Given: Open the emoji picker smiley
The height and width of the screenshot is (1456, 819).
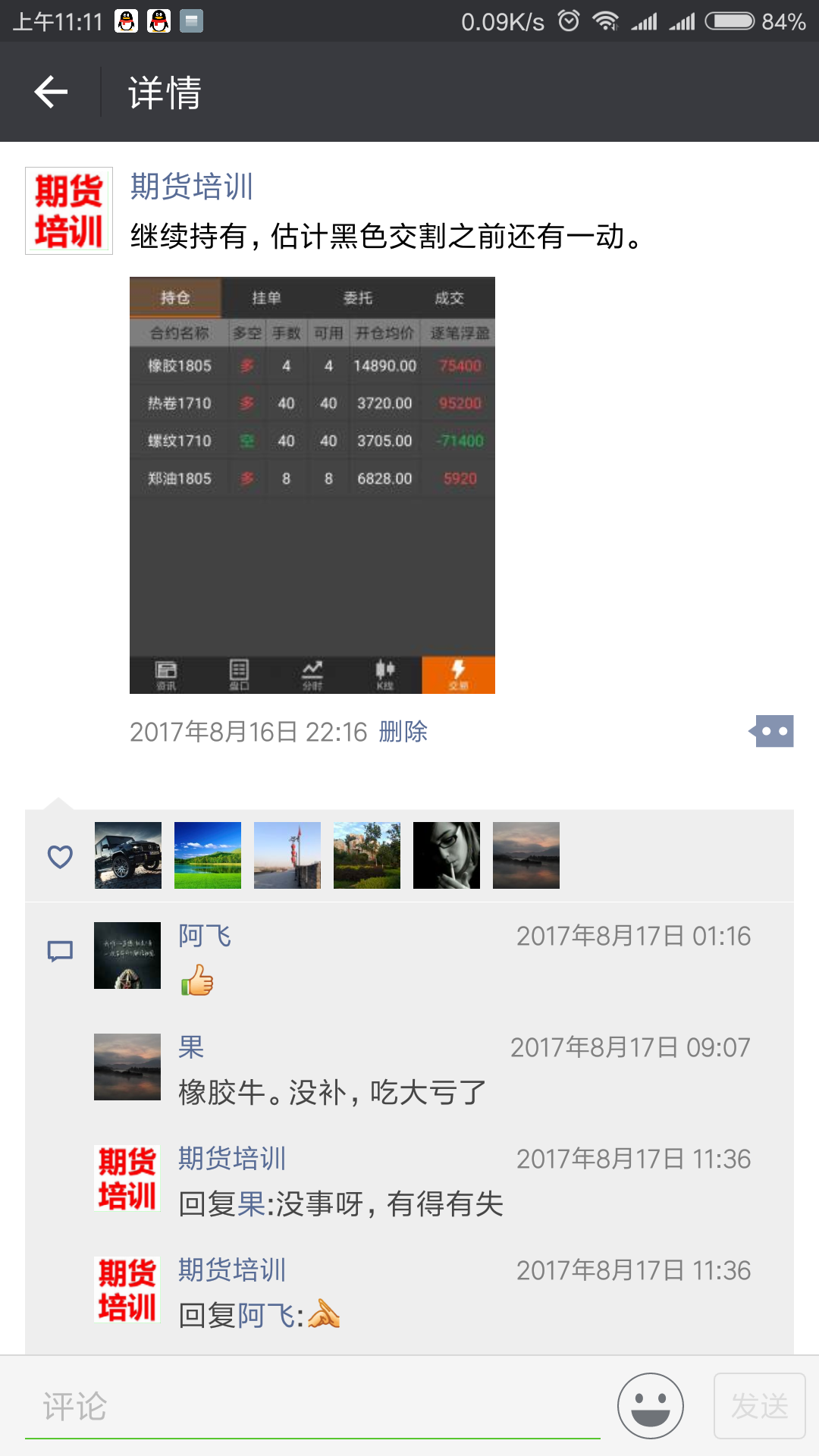Looking at the screenshot, I should point(650,1406).
